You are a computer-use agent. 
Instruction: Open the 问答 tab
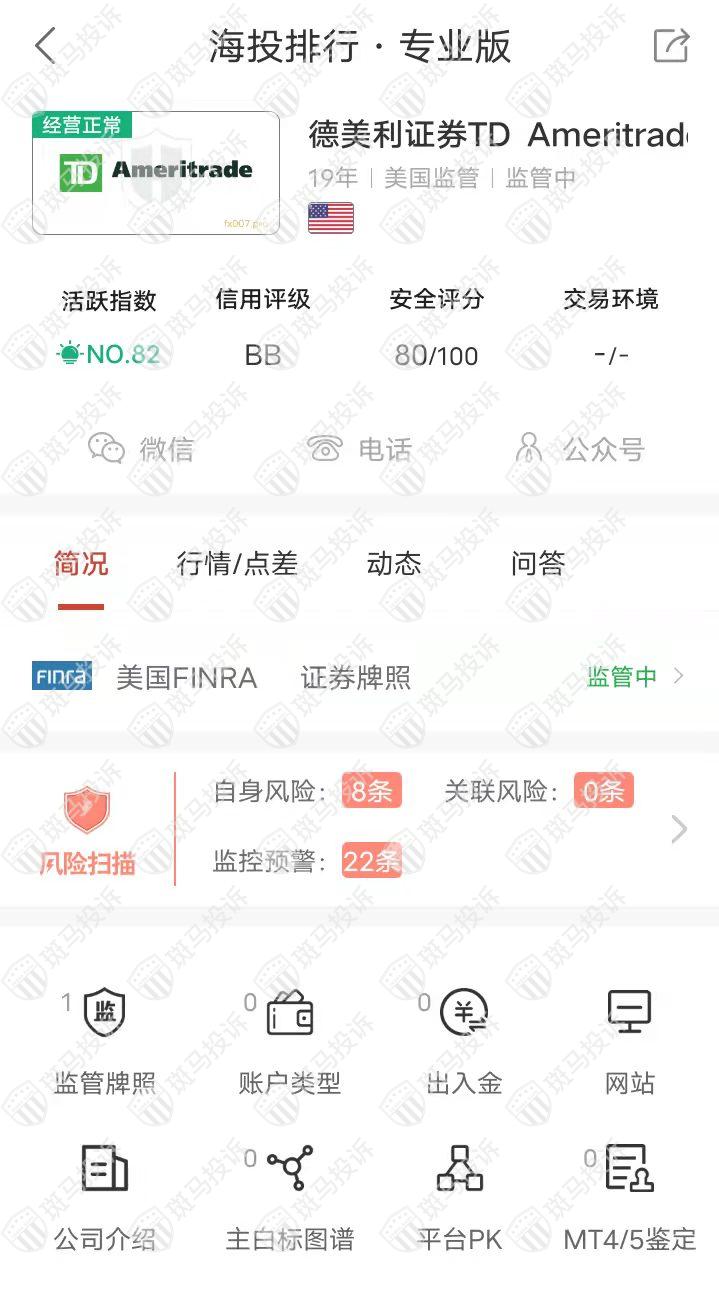point(538,564)
